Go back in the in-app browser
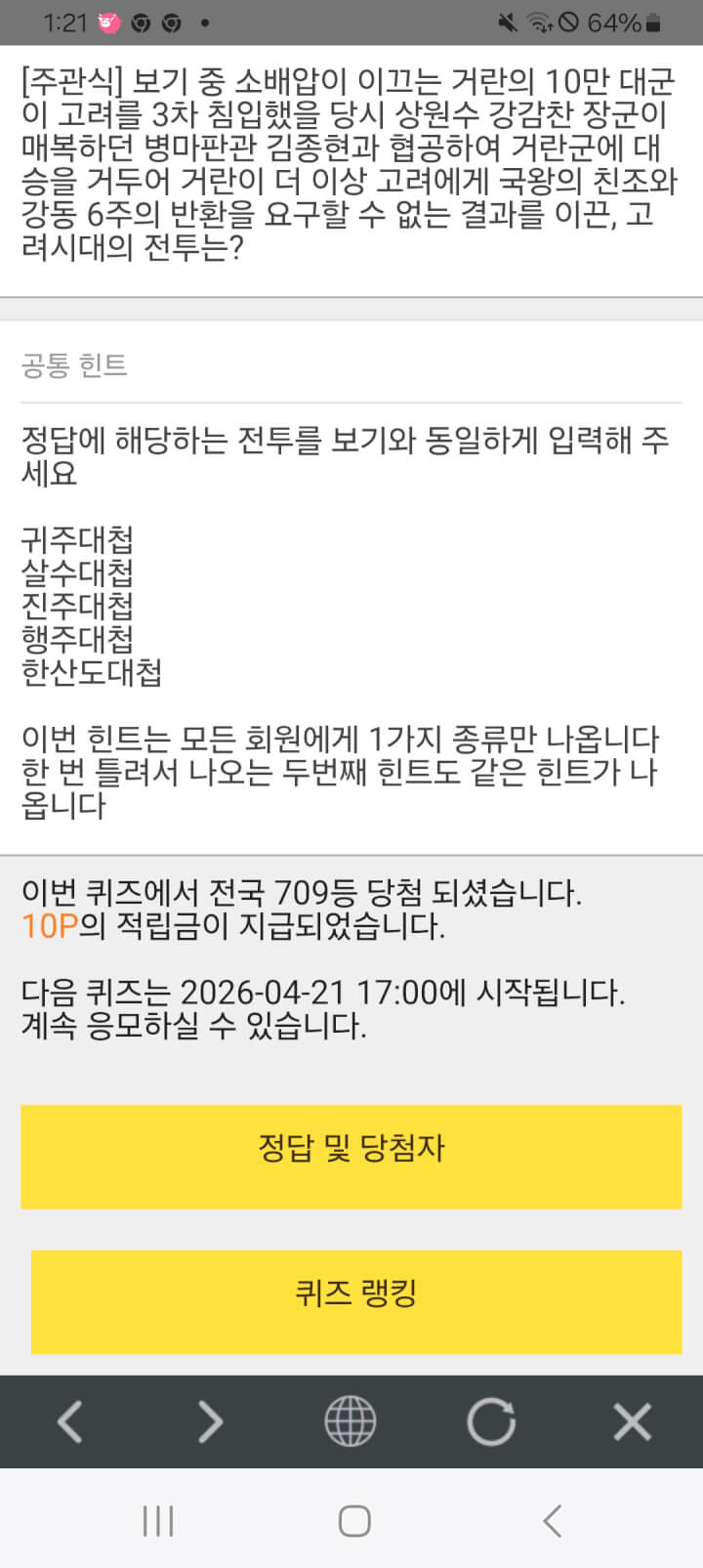 click(70, 1421)
